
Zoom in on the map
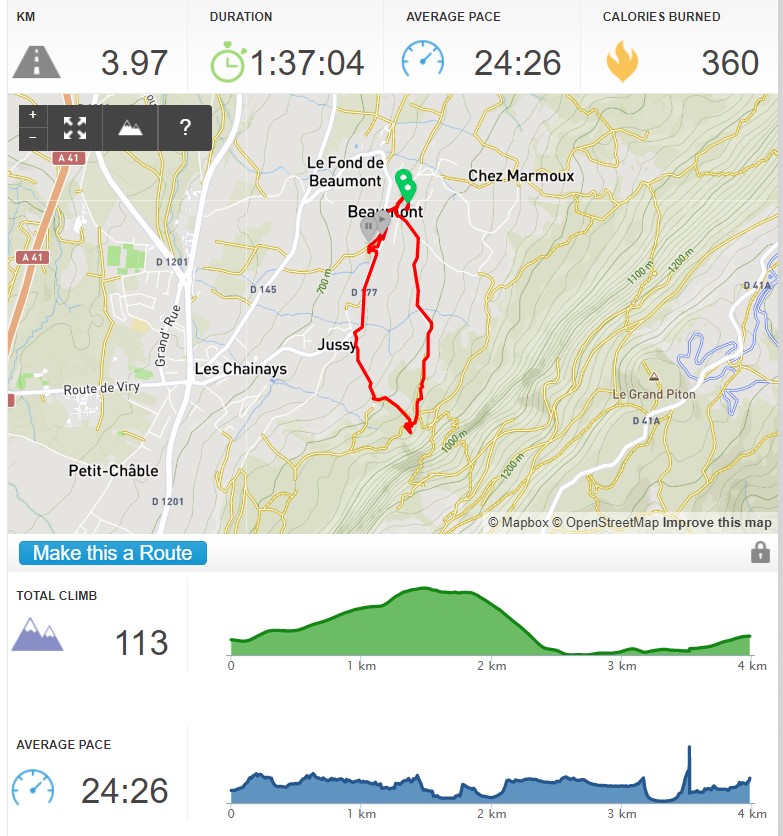click(32, 116)
